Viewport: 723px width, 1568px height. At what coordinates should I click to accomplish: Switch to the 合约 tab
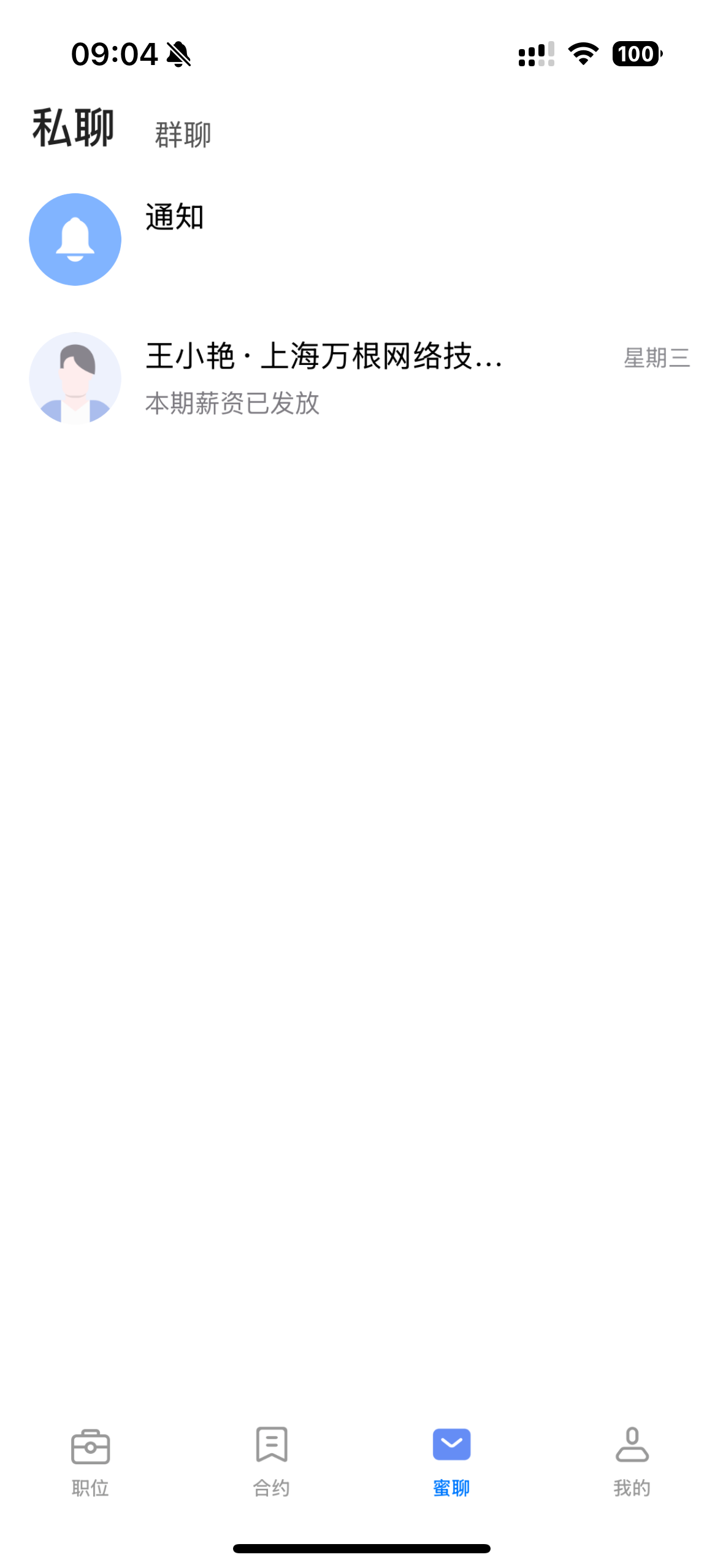click(x=271, y=1462)
